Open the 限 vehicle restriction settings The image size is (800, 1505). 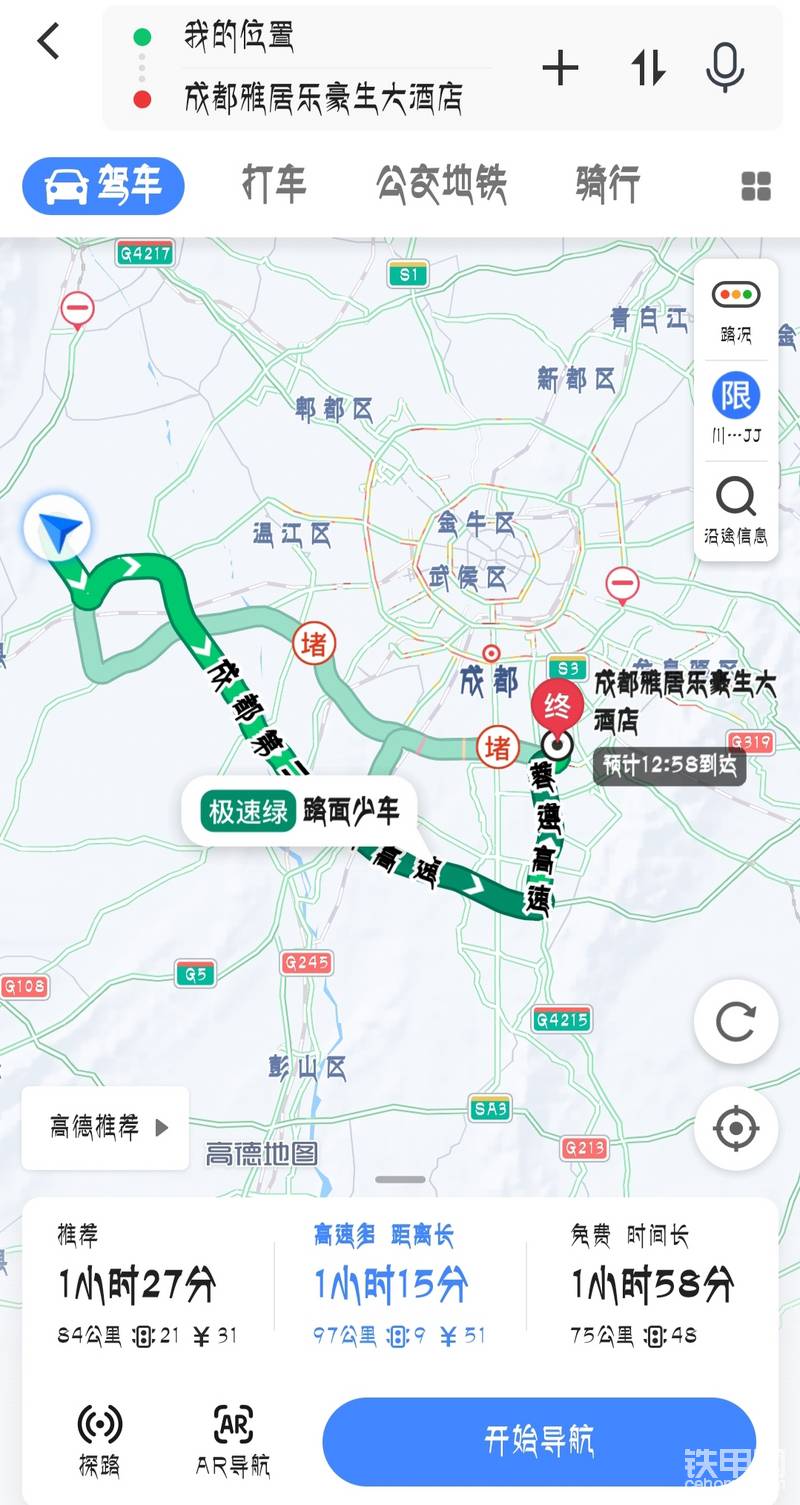coord(736,408)
